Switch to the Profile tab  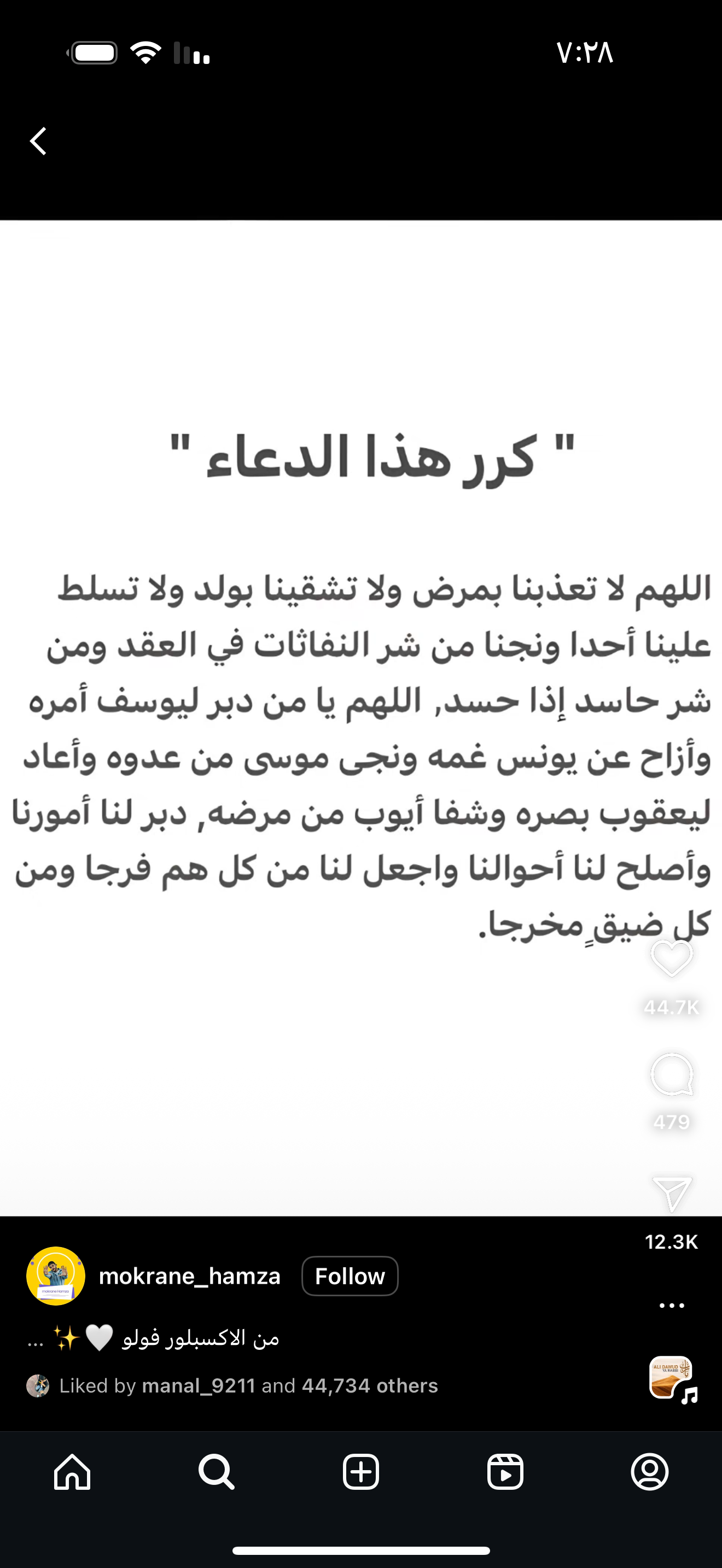[x=650, y=1472]
